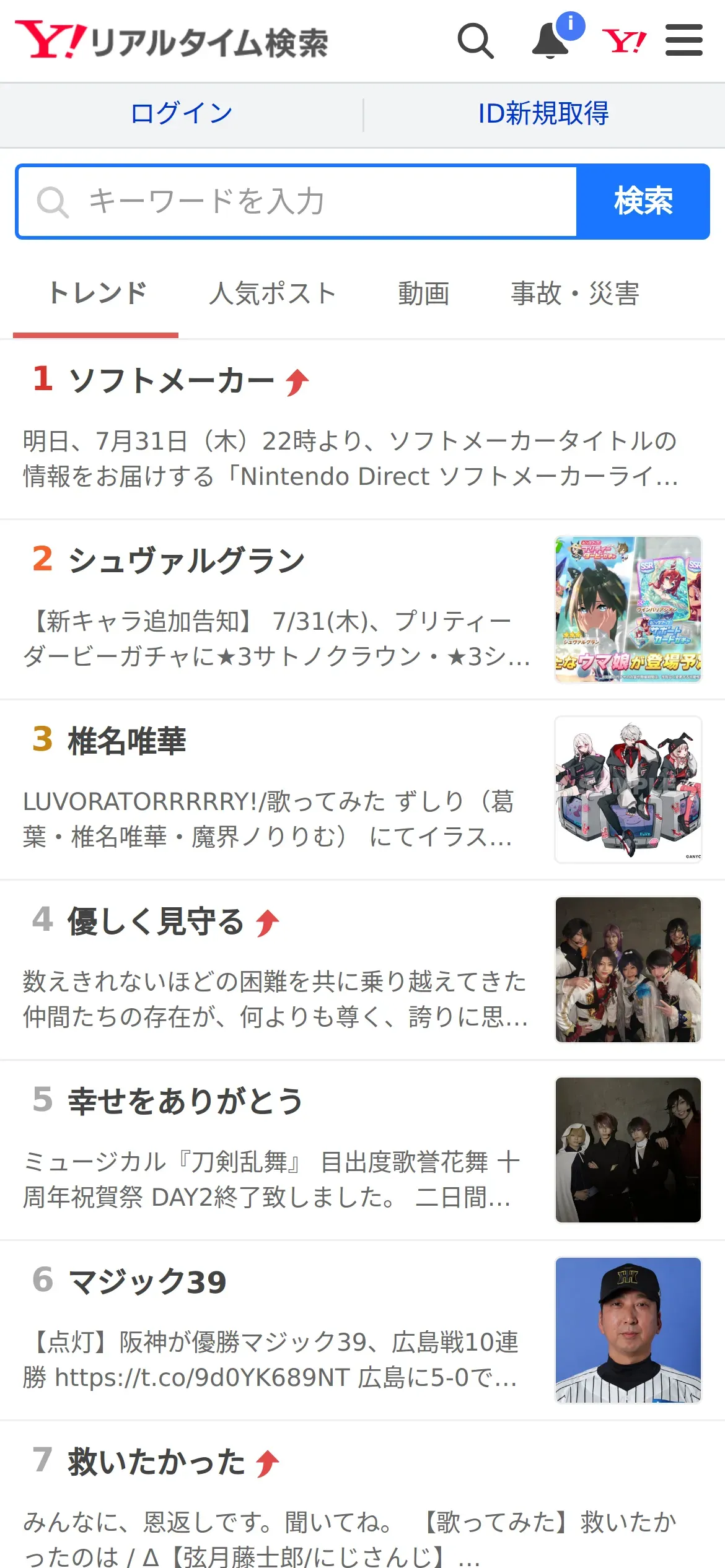
Task: Open trend 1 ソフトメーカー
Action: (362, 430)
